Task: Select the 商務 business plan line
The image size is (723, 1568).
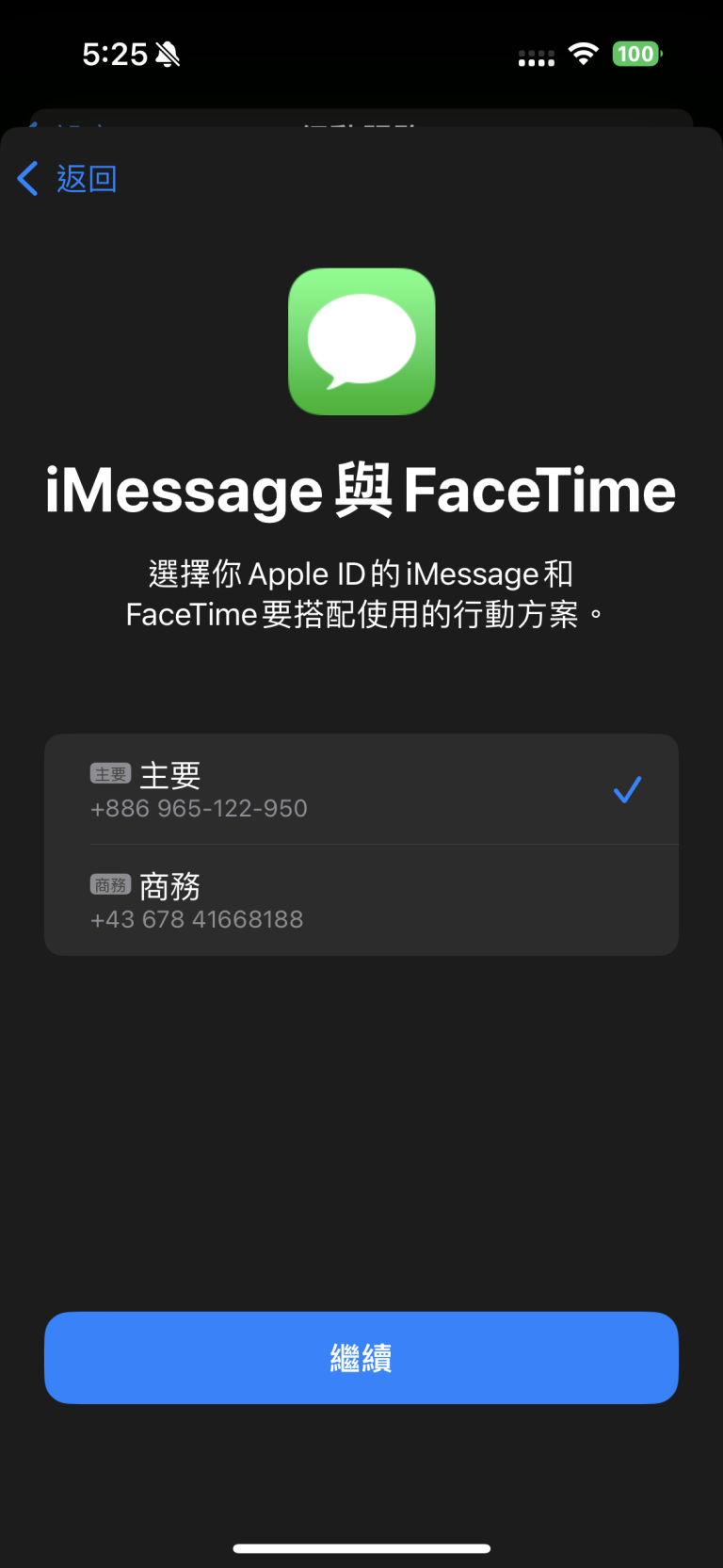Action: click(361, 899)
